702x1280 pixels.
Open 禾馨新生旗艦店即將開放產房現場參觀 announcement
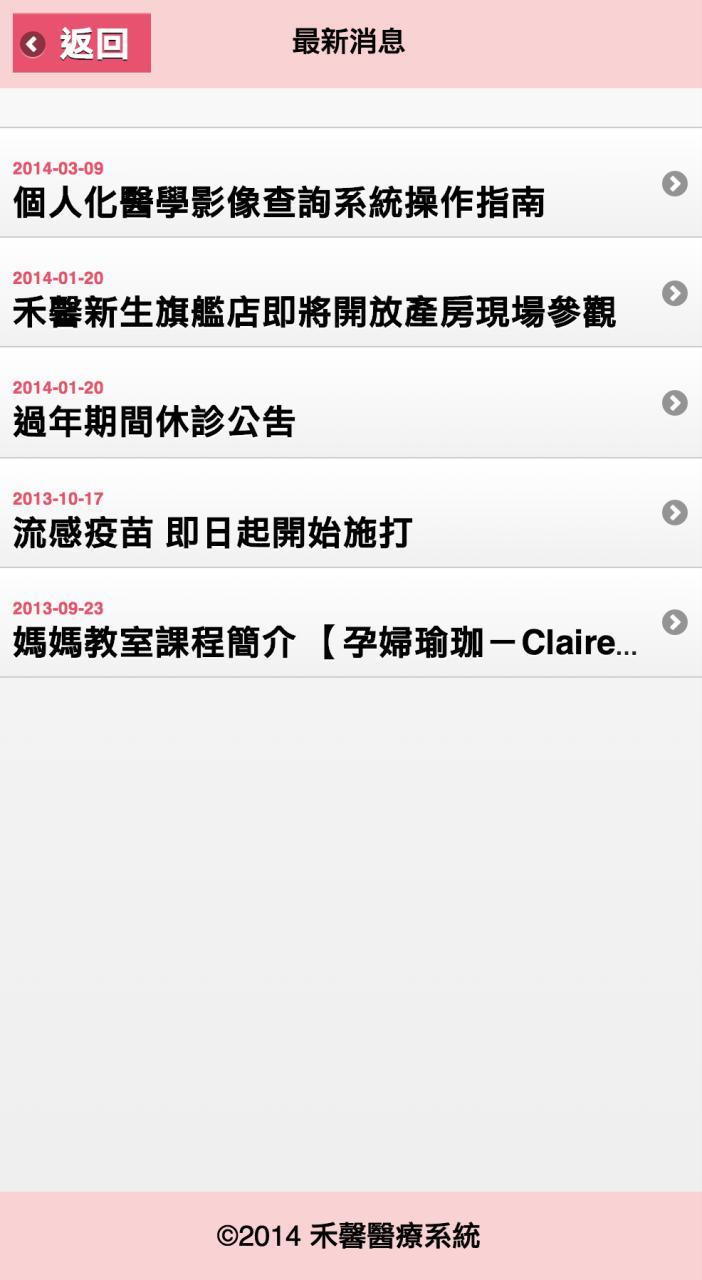coord(351,293)
